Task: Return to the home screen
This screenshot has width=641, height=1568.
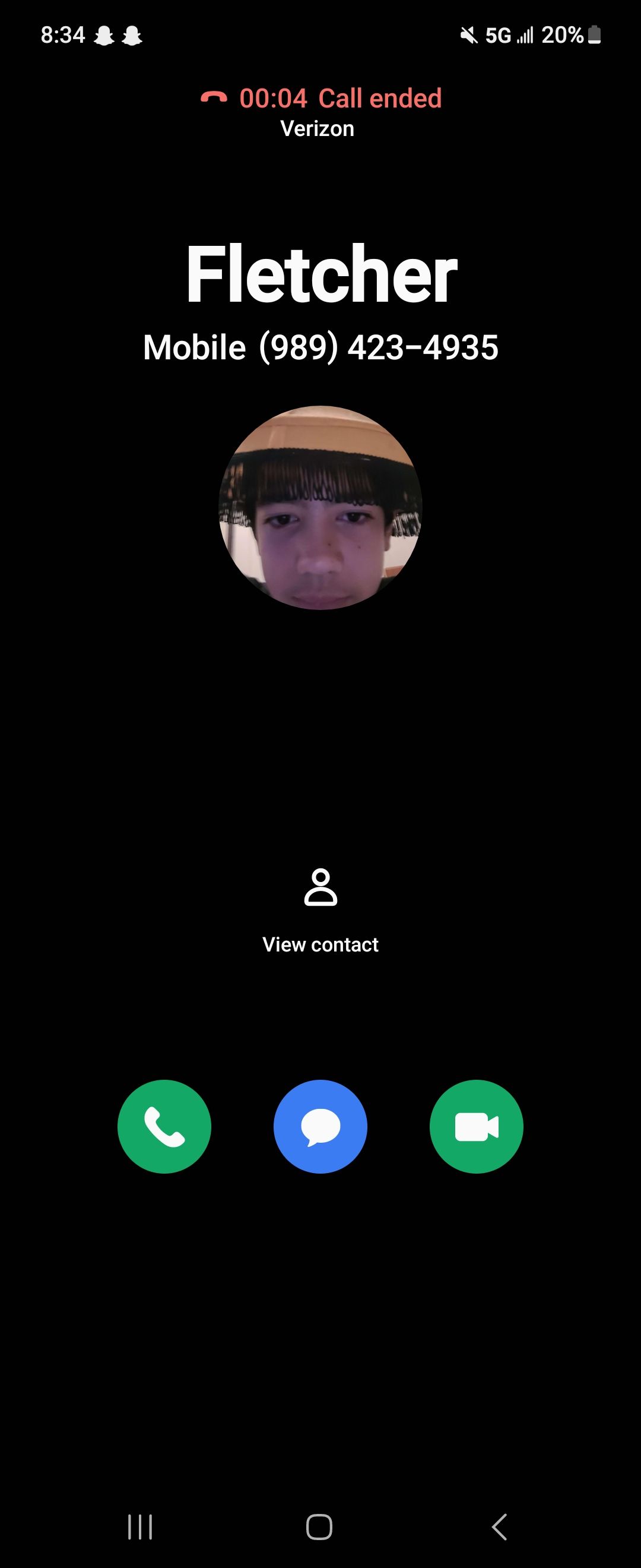Action: 319,1526
